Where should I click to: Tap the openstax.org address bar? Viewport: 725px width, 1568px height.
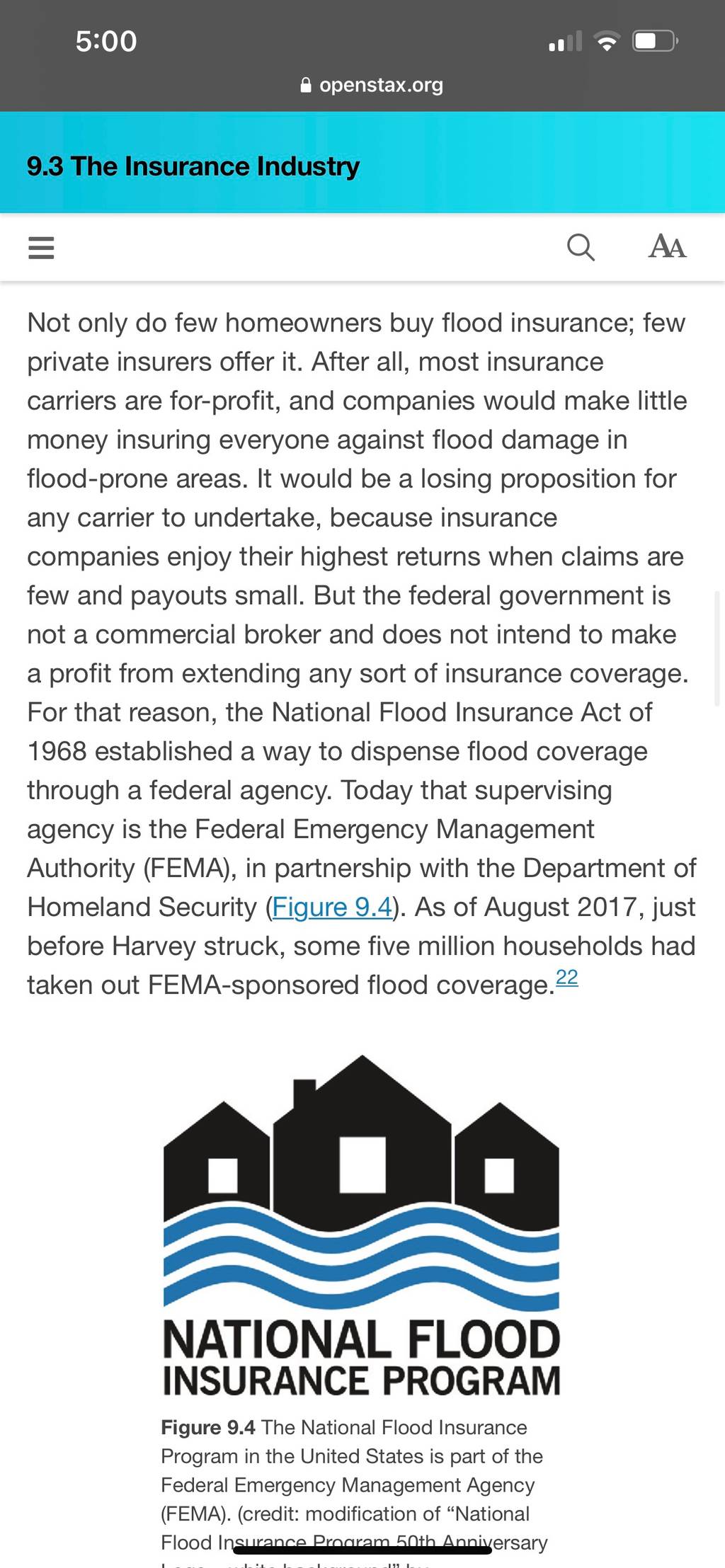pyautogui.click(x=372, y=85)
